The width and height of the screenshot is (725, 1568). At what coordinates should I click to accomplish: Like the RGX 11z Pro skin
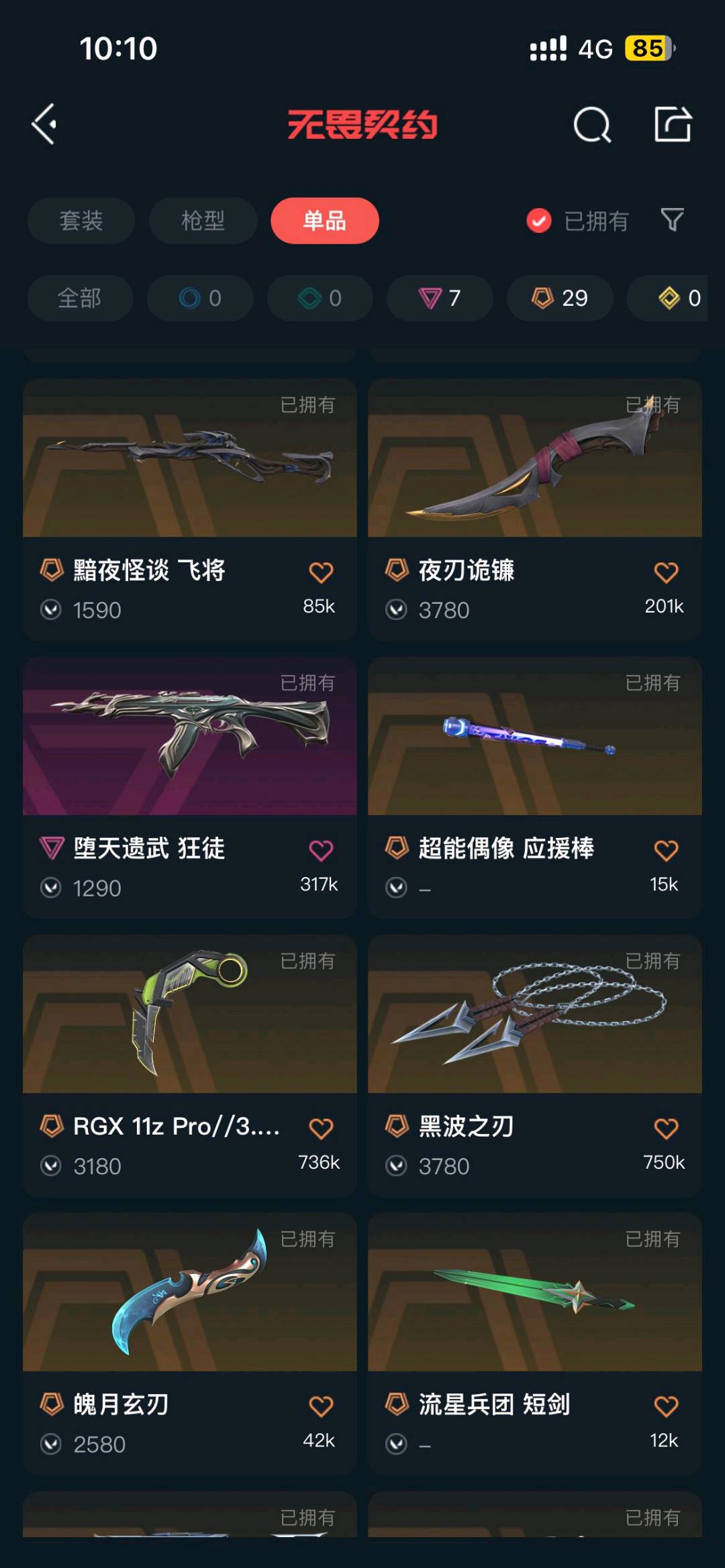tap(321, 1129)
